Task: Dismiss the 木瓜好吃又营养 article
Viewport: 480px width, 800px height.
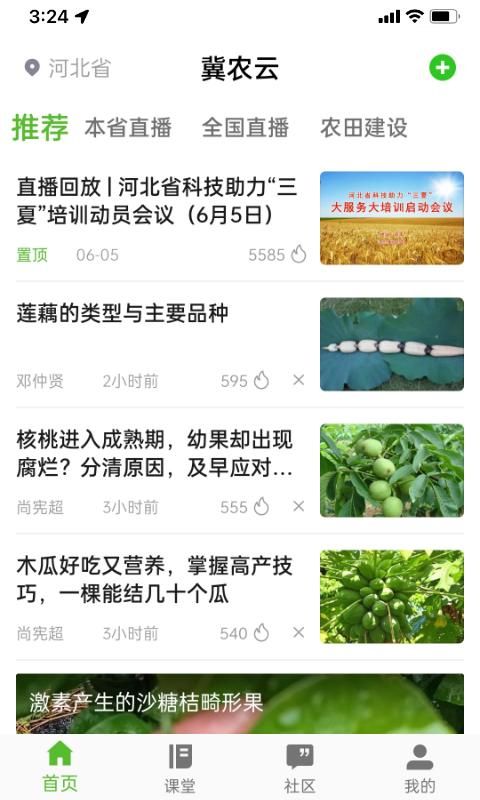Action: [x=299, y=633]
